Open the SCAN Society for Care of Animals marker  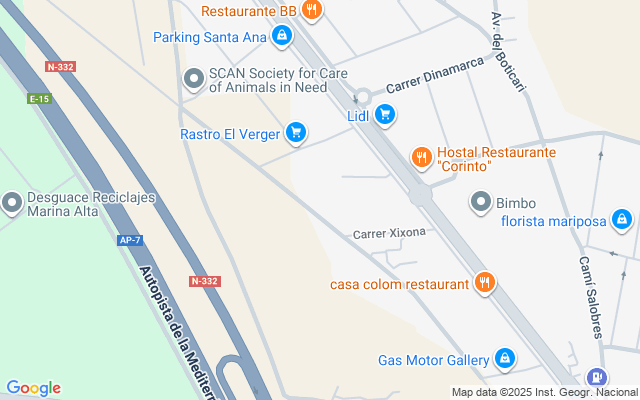tap(194, 78)
